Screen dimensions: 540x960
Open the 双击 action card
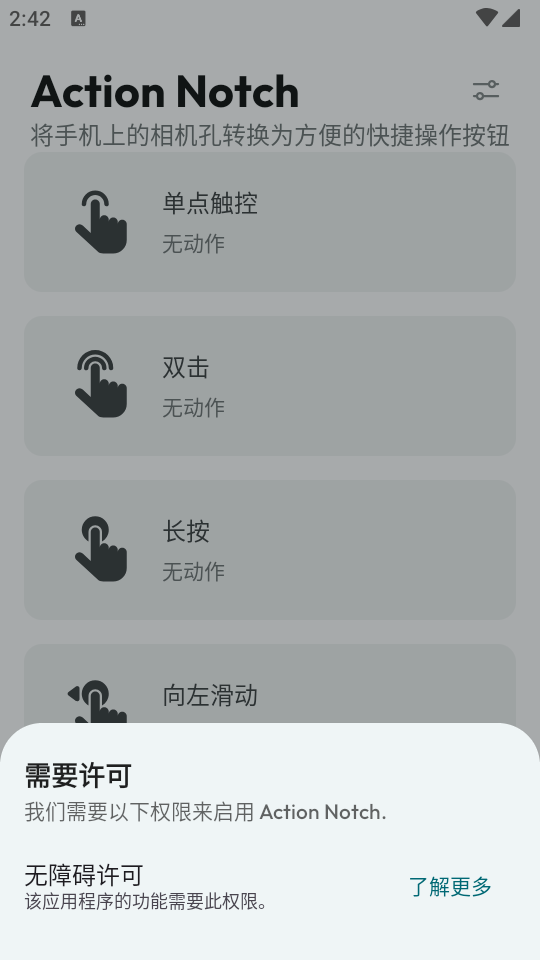pyautogui.click(x=270, y=386)
